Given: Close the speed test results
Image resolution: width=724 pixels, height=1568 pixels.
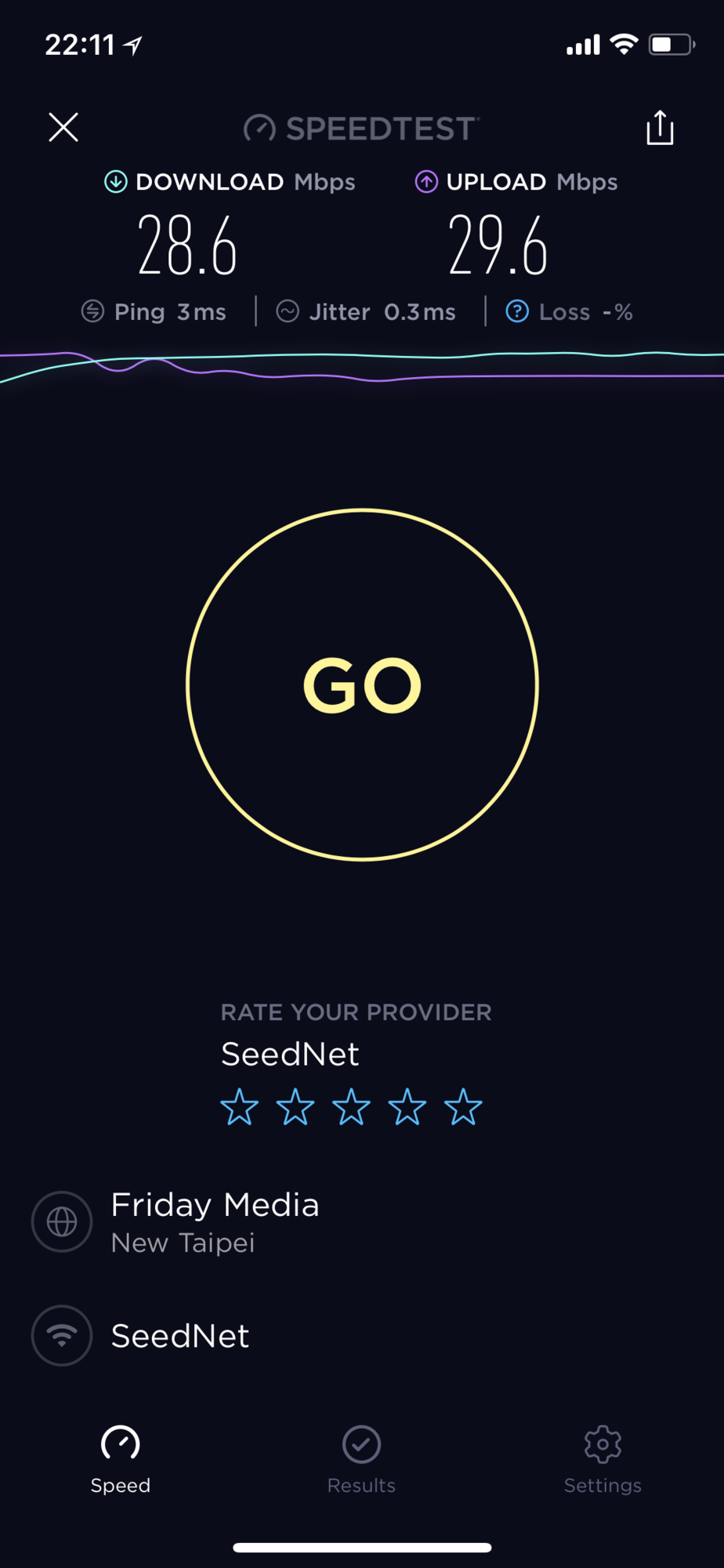Looking at the screenshot, I should click(63, 127).
